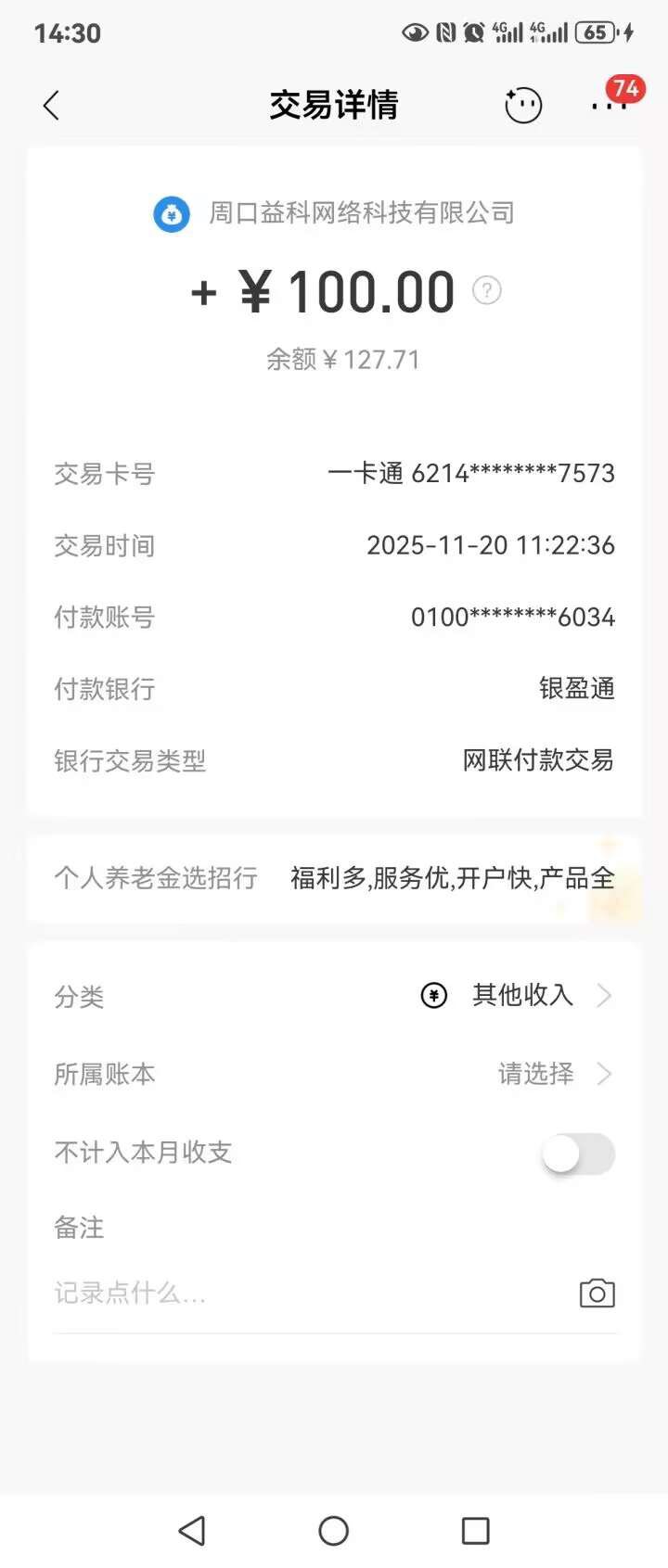Open recent apps from navigation bar
The image size is (668, 1568).
pyautogui.click(x=475, y=1531)
